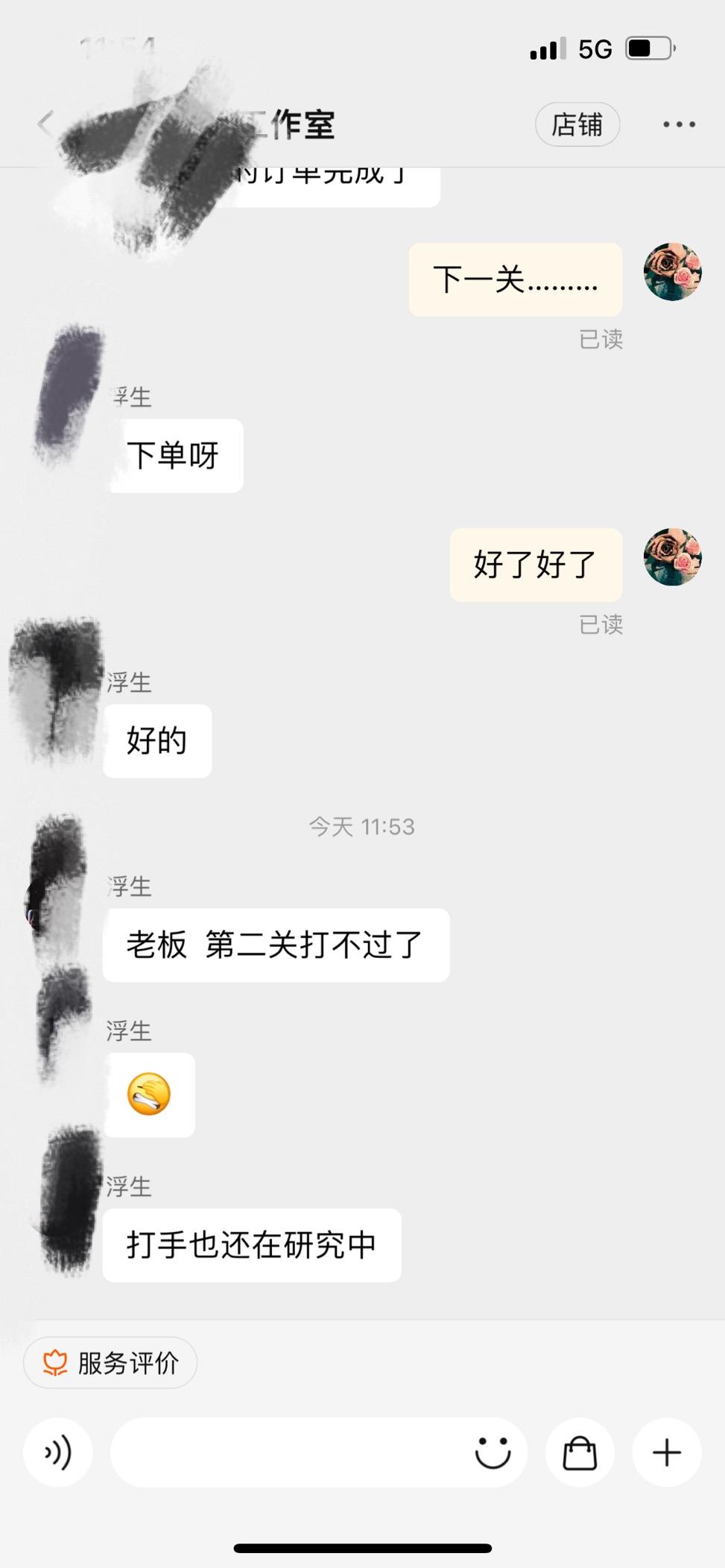The width and height of the screenshot is (725, 1568).
Task: Tap the shopping bag icon near input
Action: (580, 1452)
